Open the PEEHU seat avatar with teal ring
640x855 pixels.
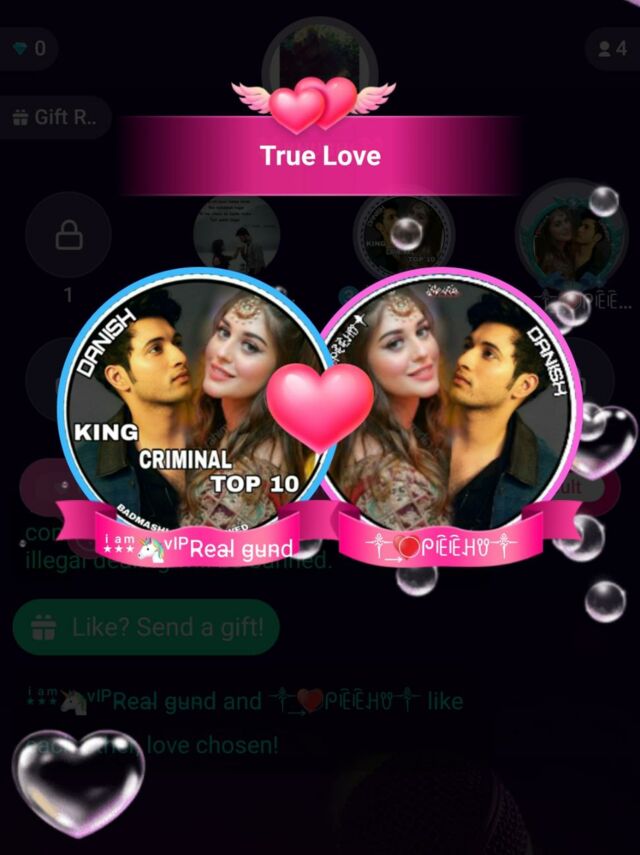pyautogui.click(x=571, y=236)
